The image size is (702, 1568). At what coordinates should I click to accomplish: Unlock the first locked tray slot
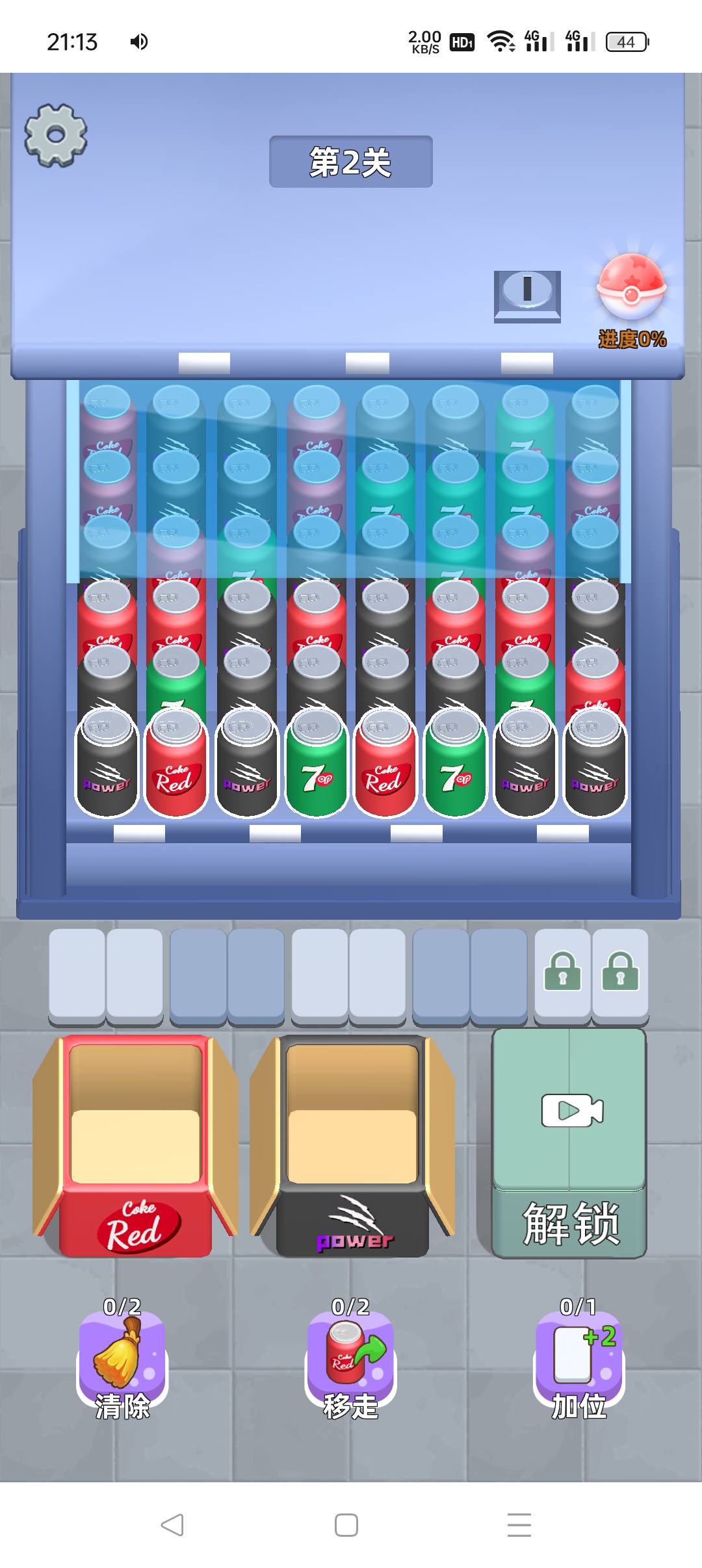click(x=562, y=972)
